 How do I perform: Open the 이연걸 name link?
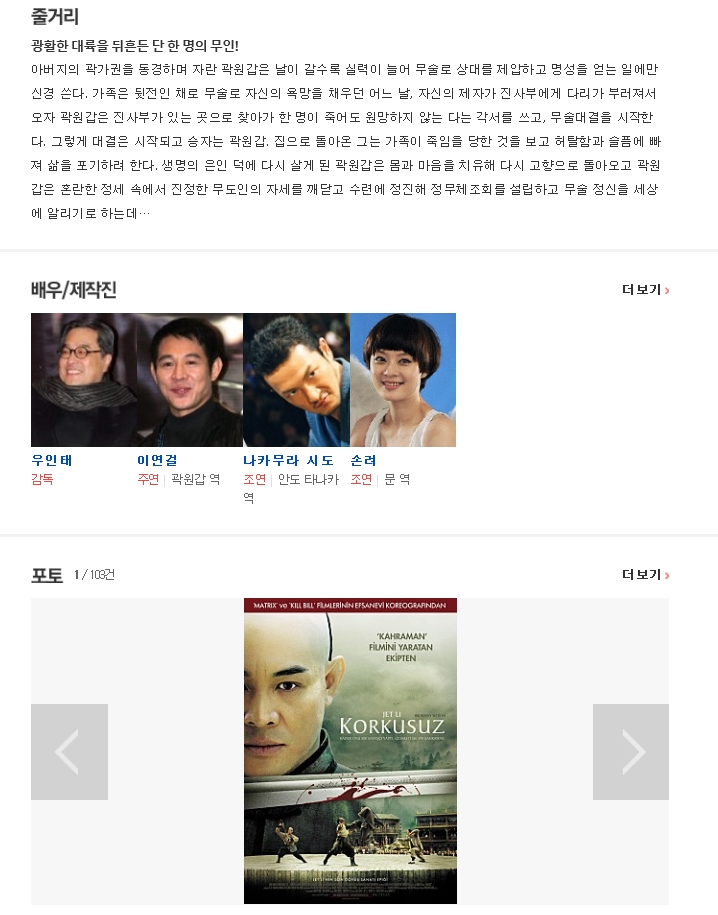pos(157,461)
